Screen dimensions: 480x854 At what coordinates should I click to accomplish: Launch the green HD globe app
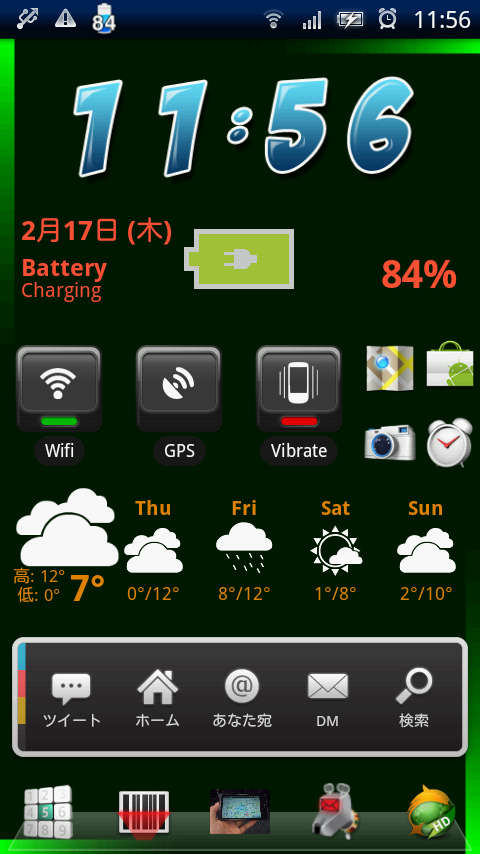432,812
